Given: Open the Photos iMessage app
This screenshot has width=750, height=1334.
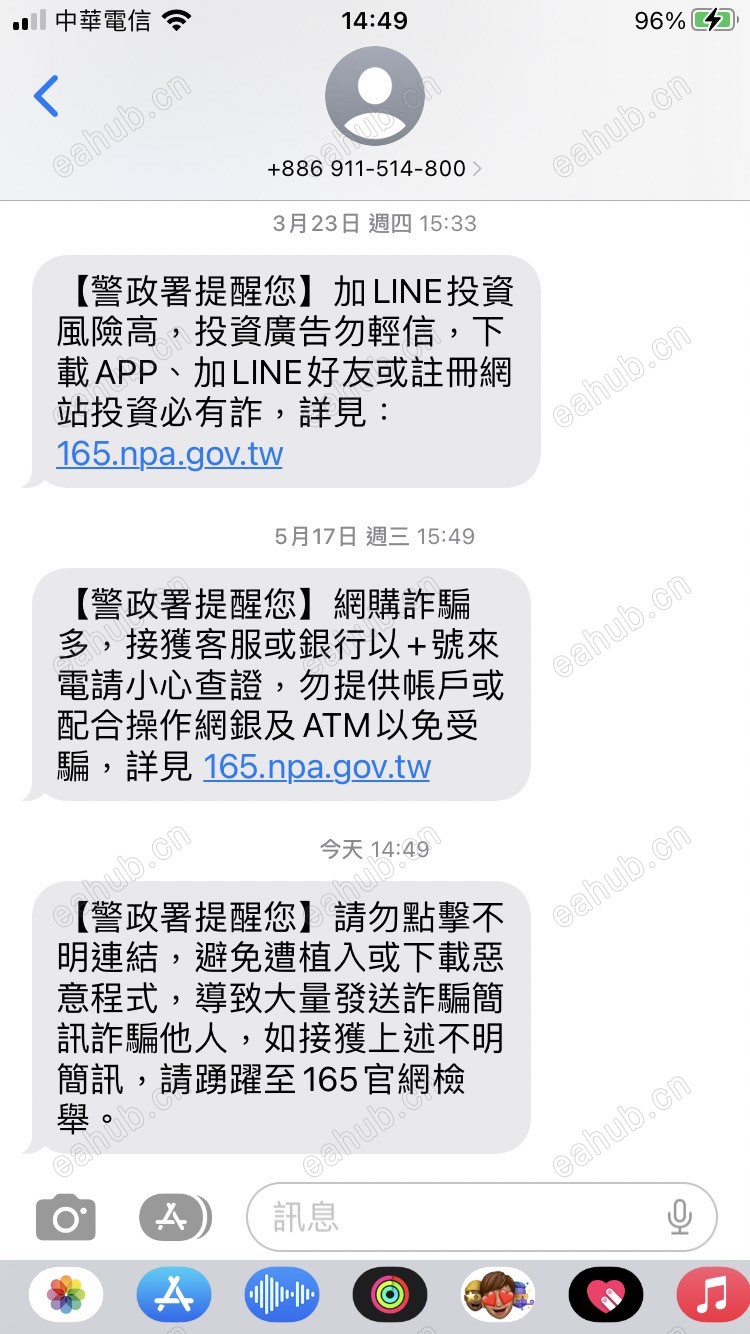Looking at the screenshot, I should tap(66, 1295).
